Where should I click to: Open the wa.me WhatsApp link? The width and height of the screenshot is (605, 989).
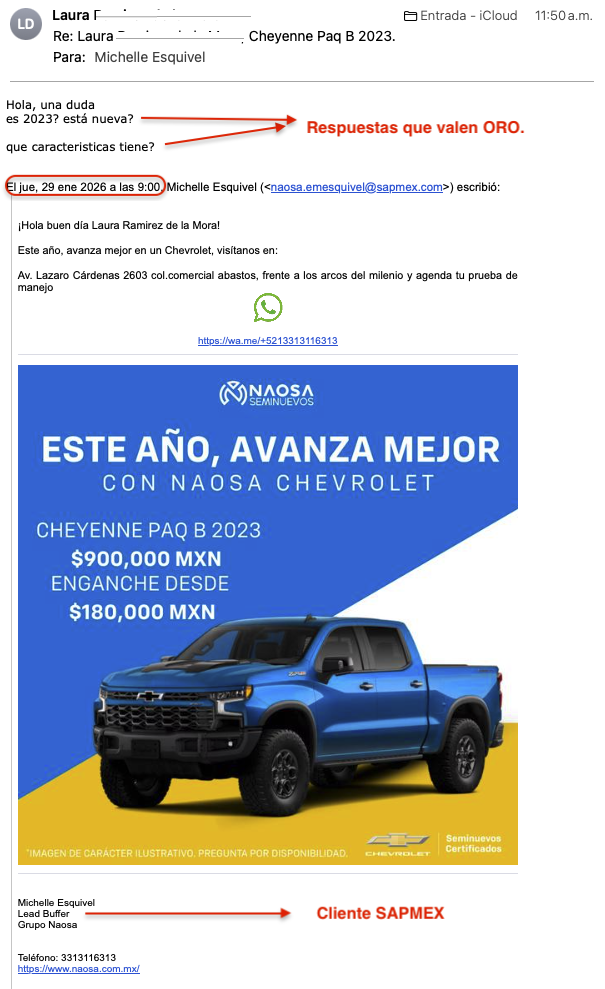(x=267, y=341)
